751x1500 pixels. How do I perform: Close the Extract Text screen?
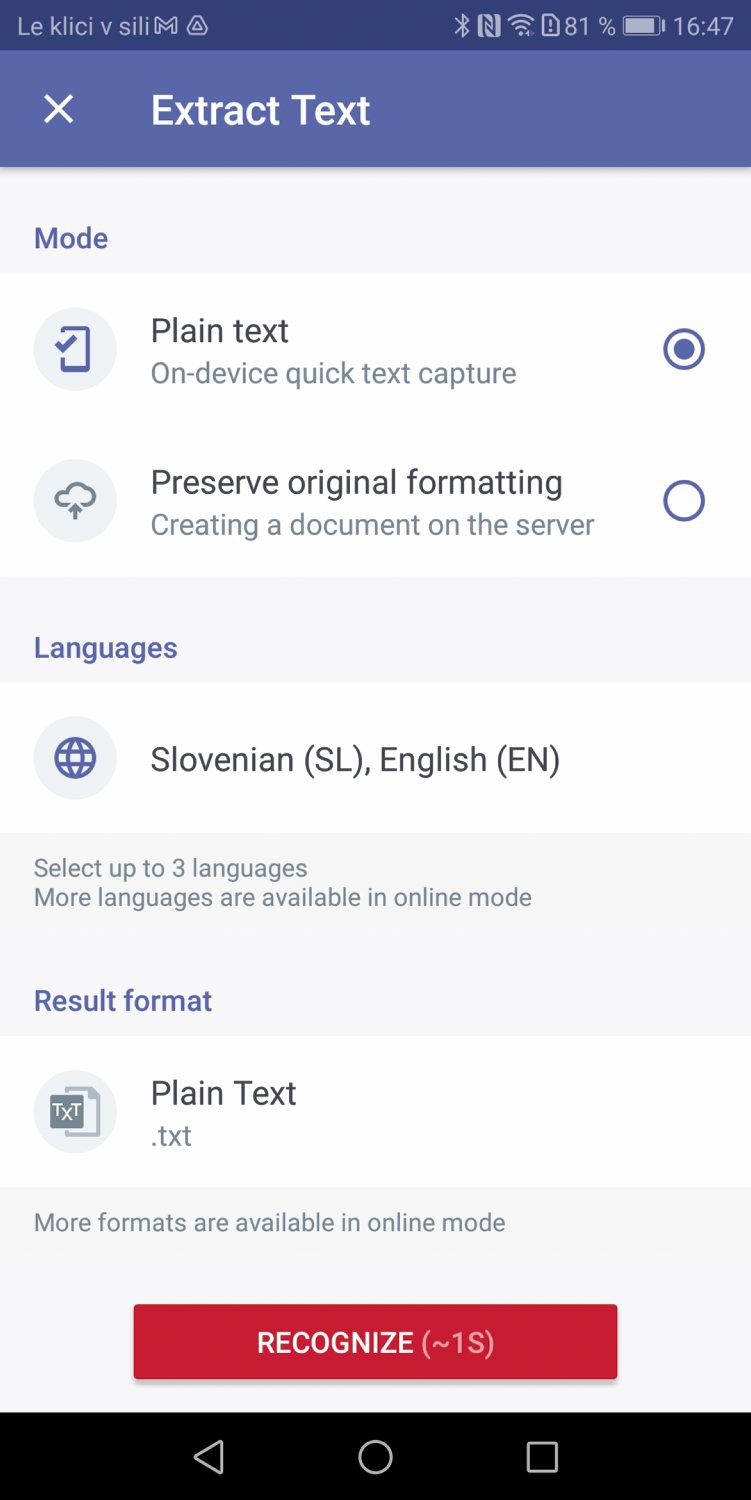point(59,109)
